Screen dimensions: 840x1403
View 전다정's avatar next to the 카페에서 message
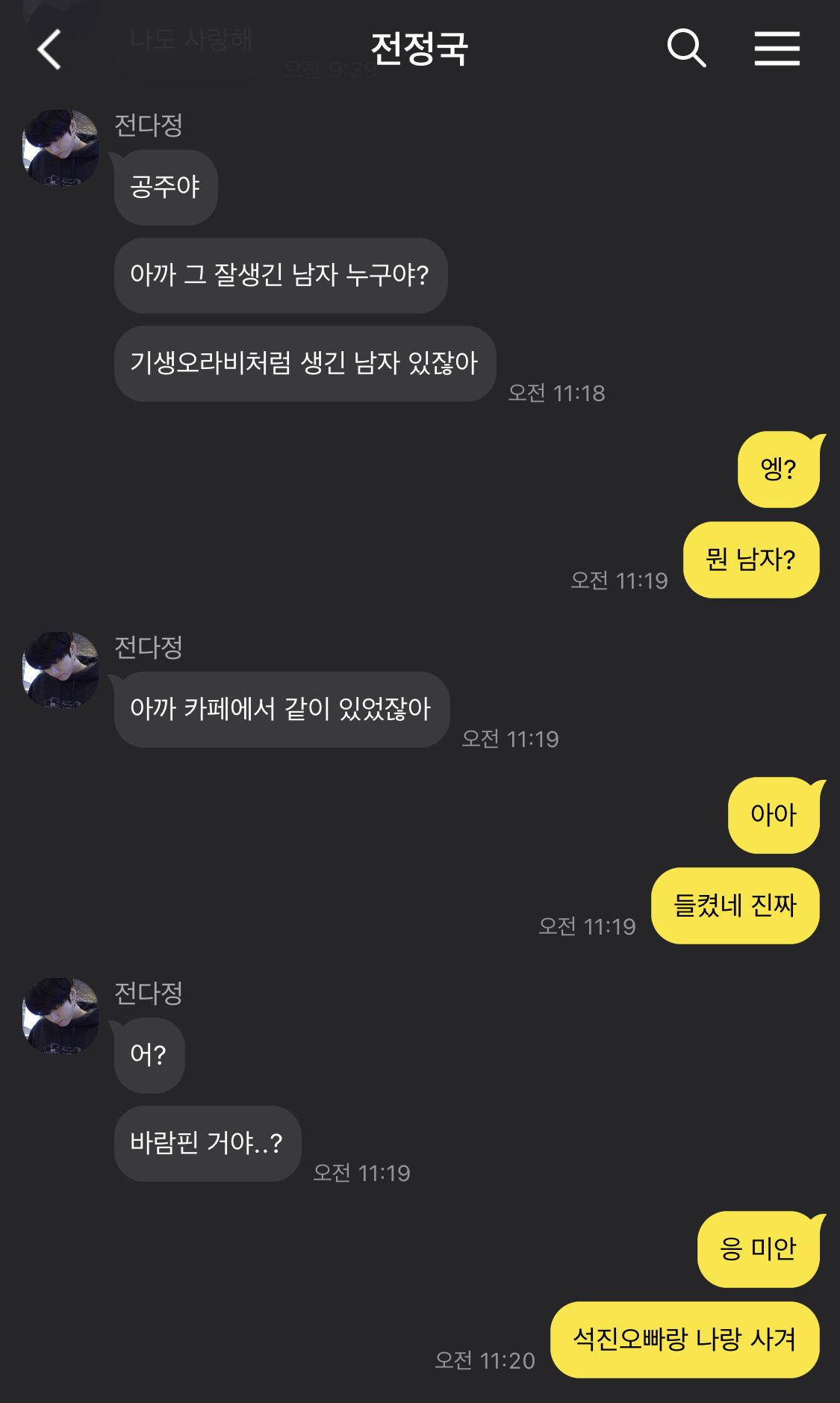click(61, 670)
